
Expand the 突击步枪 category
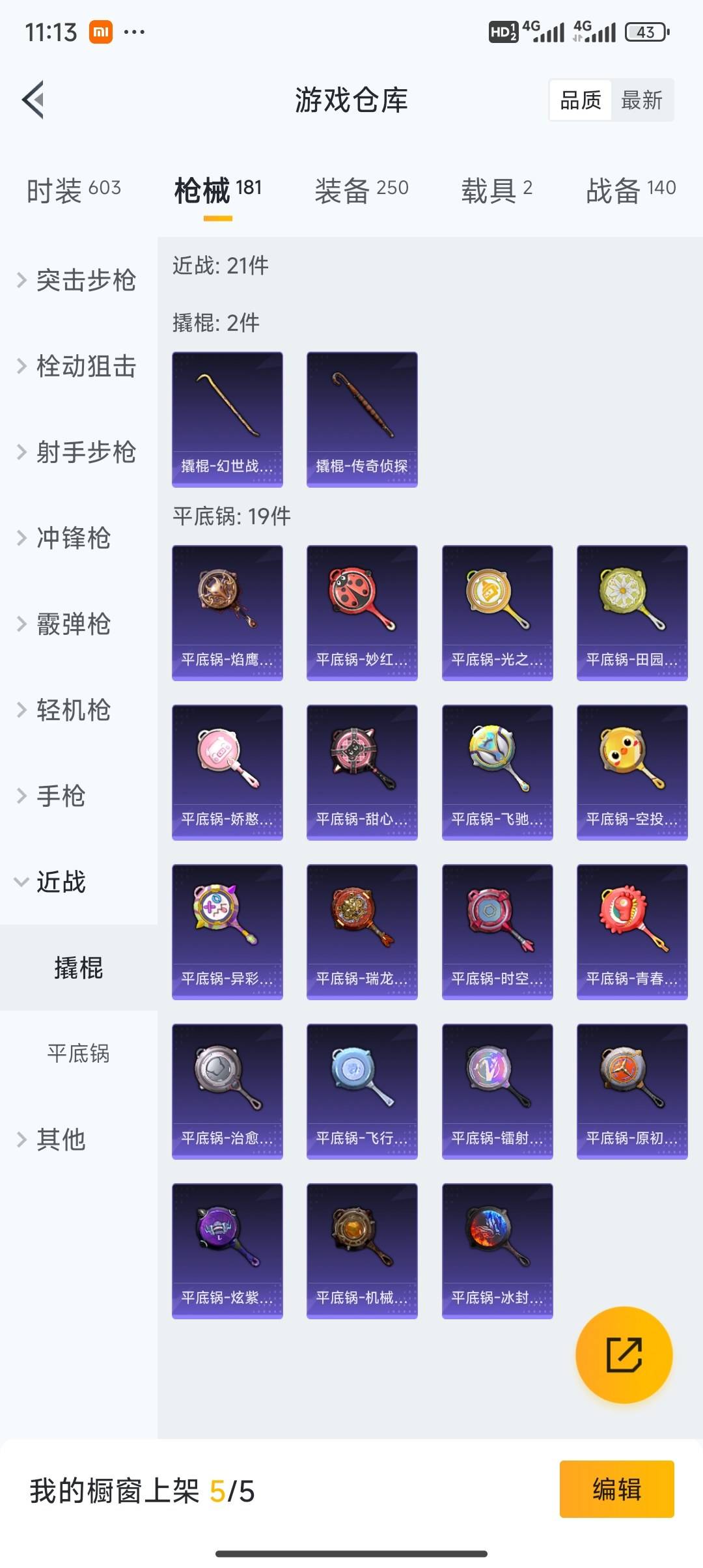78,280
